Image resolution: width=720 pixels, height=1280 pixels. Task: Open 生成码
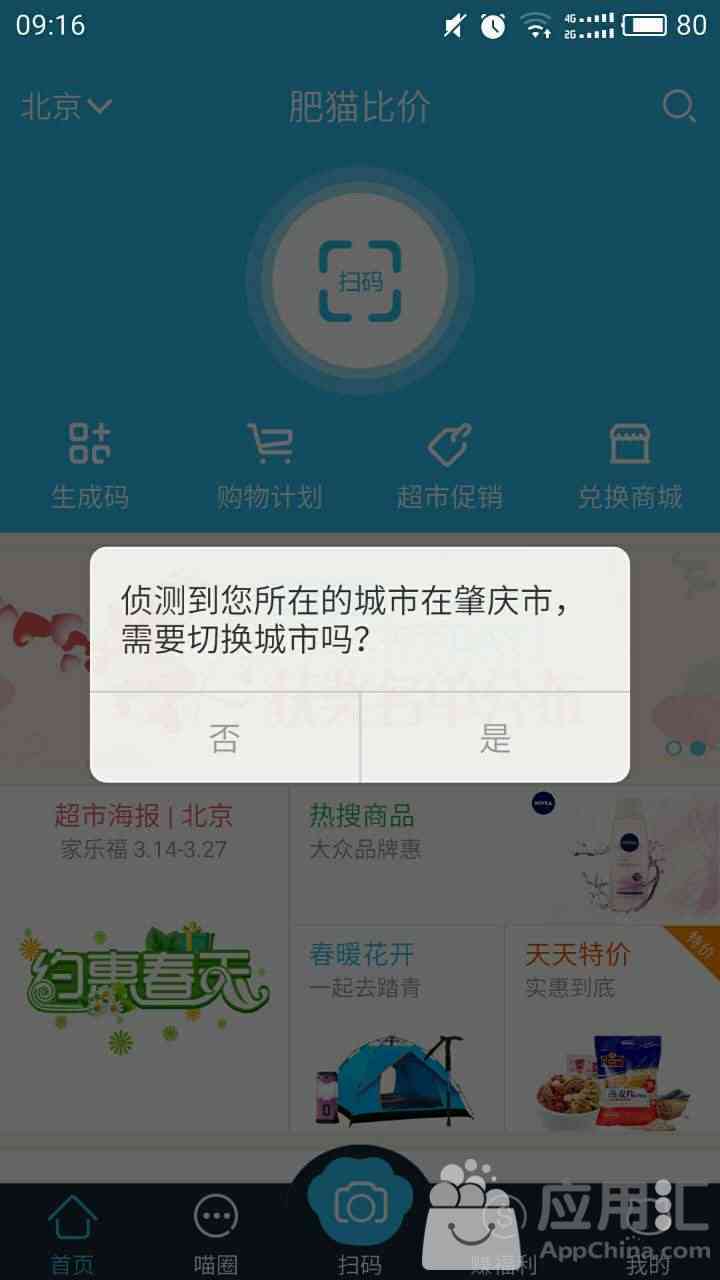(90, 465)
